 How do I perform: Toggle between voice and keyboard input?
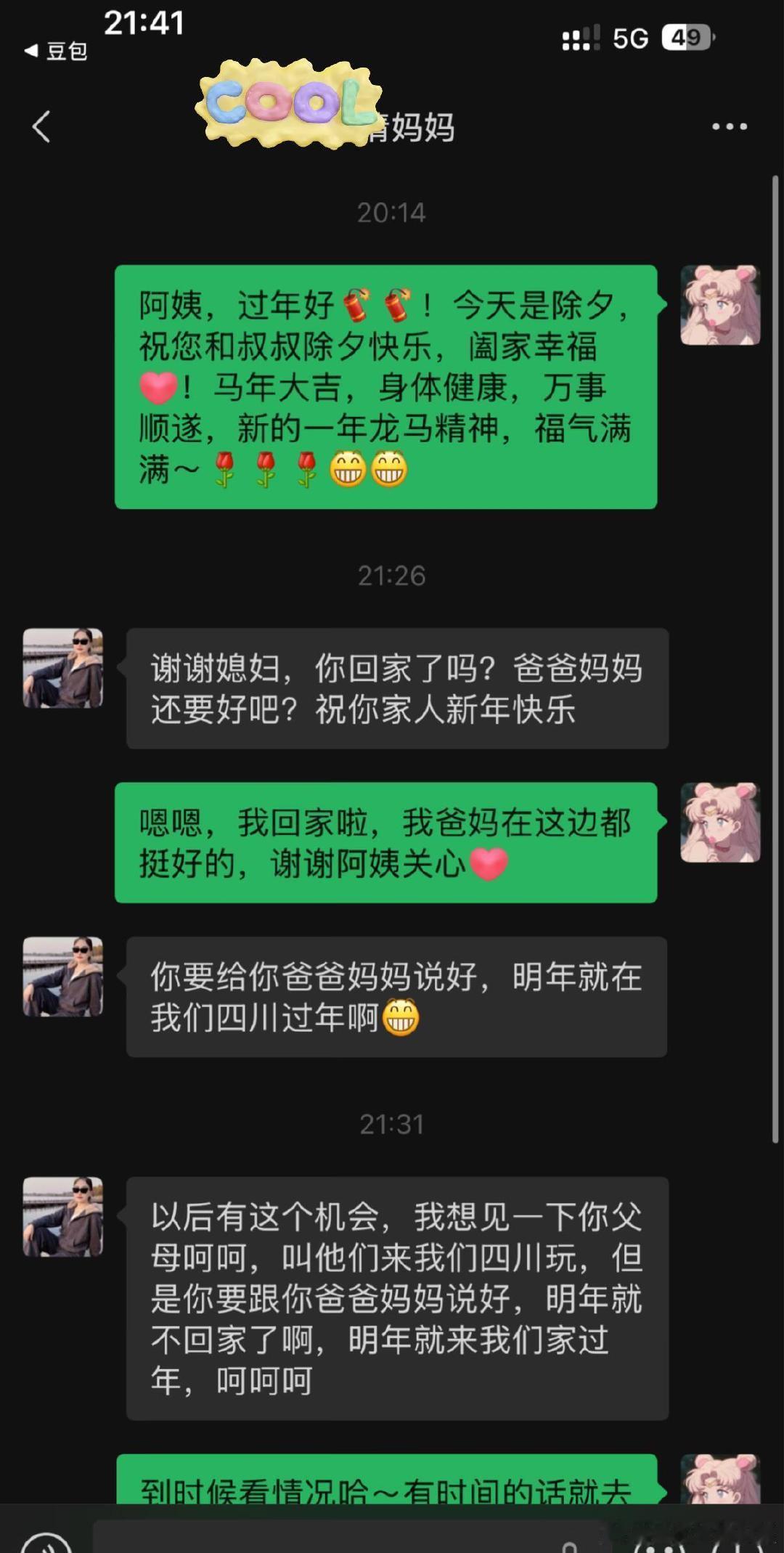point(45,1546)
